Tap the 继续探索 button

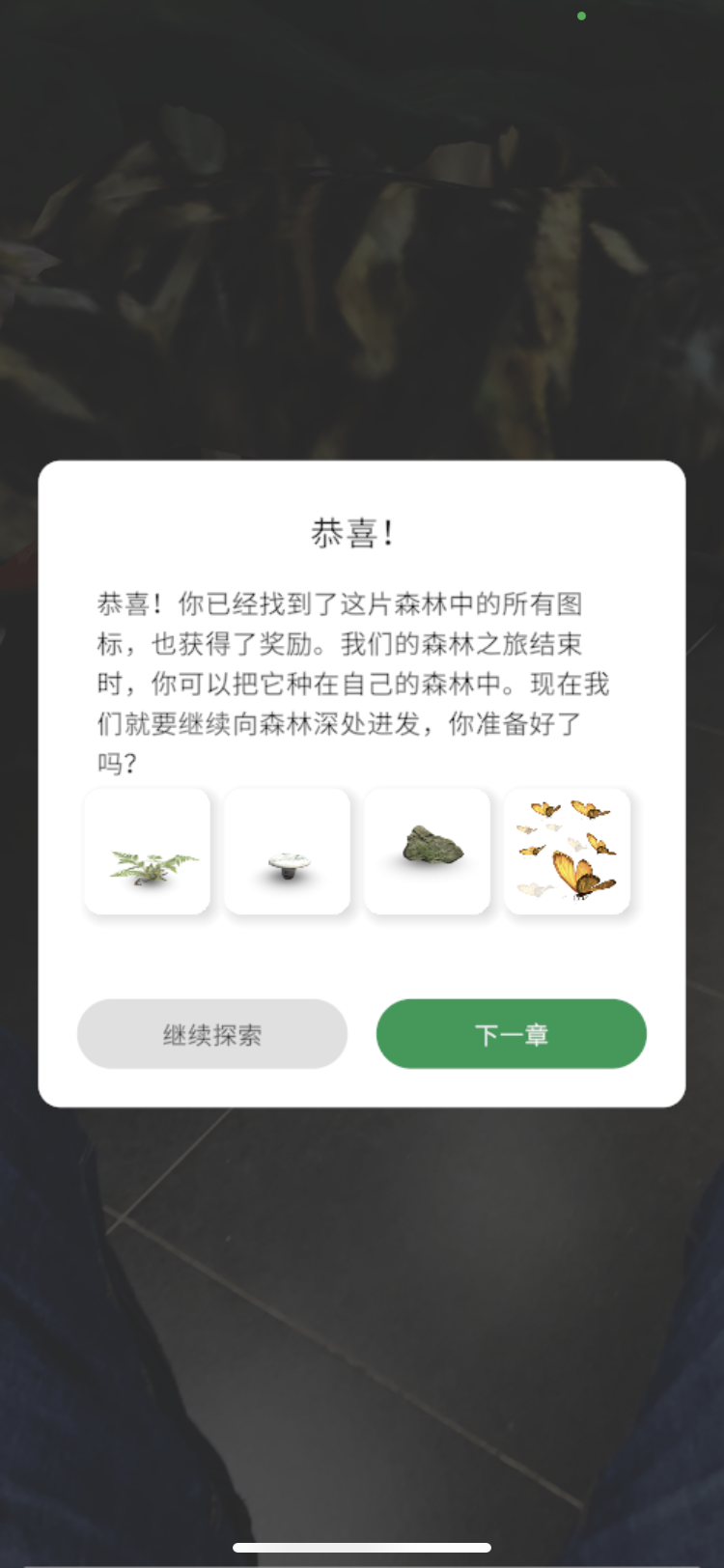(211, 1034)
